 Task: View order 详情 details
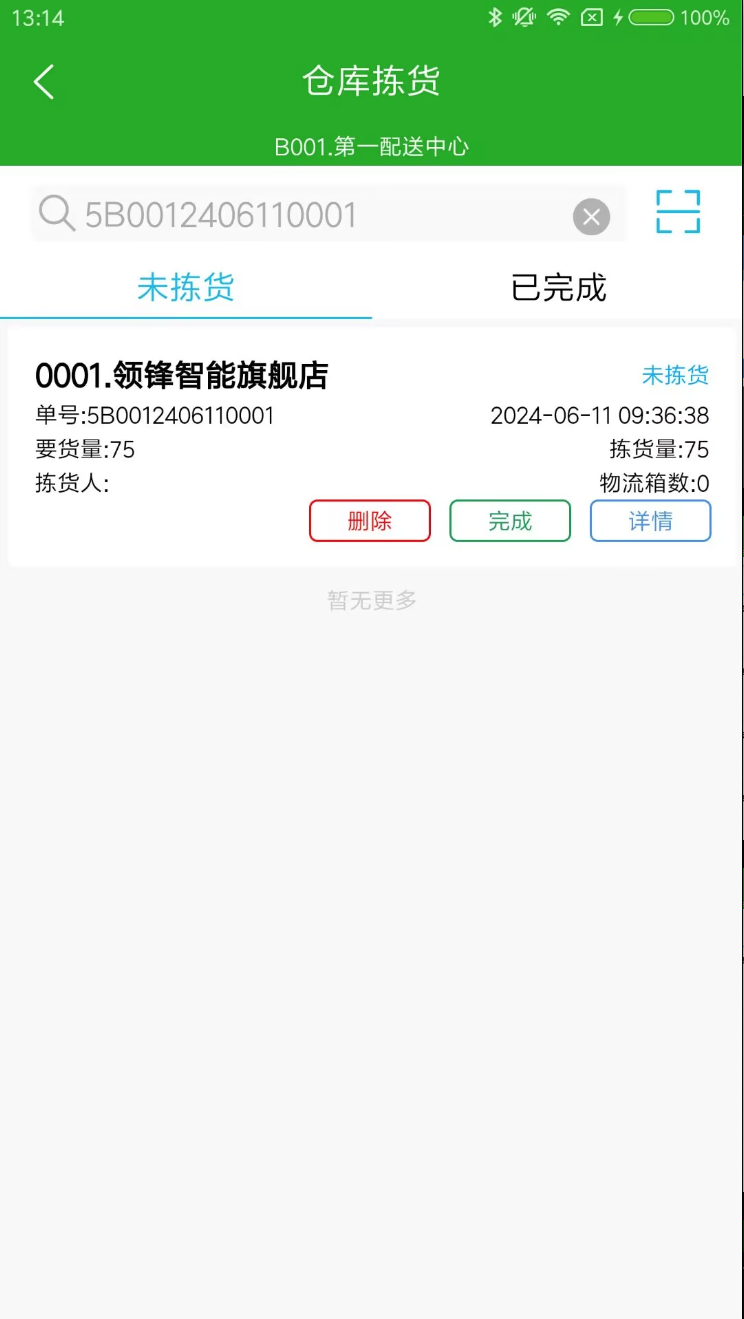pos(650,521)
